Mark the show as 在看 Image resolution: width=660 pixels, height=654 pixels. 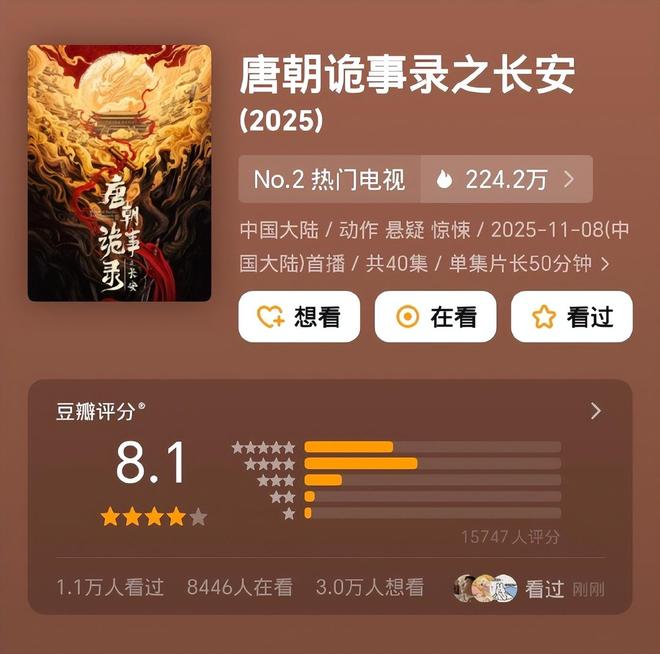pos(435,317)
